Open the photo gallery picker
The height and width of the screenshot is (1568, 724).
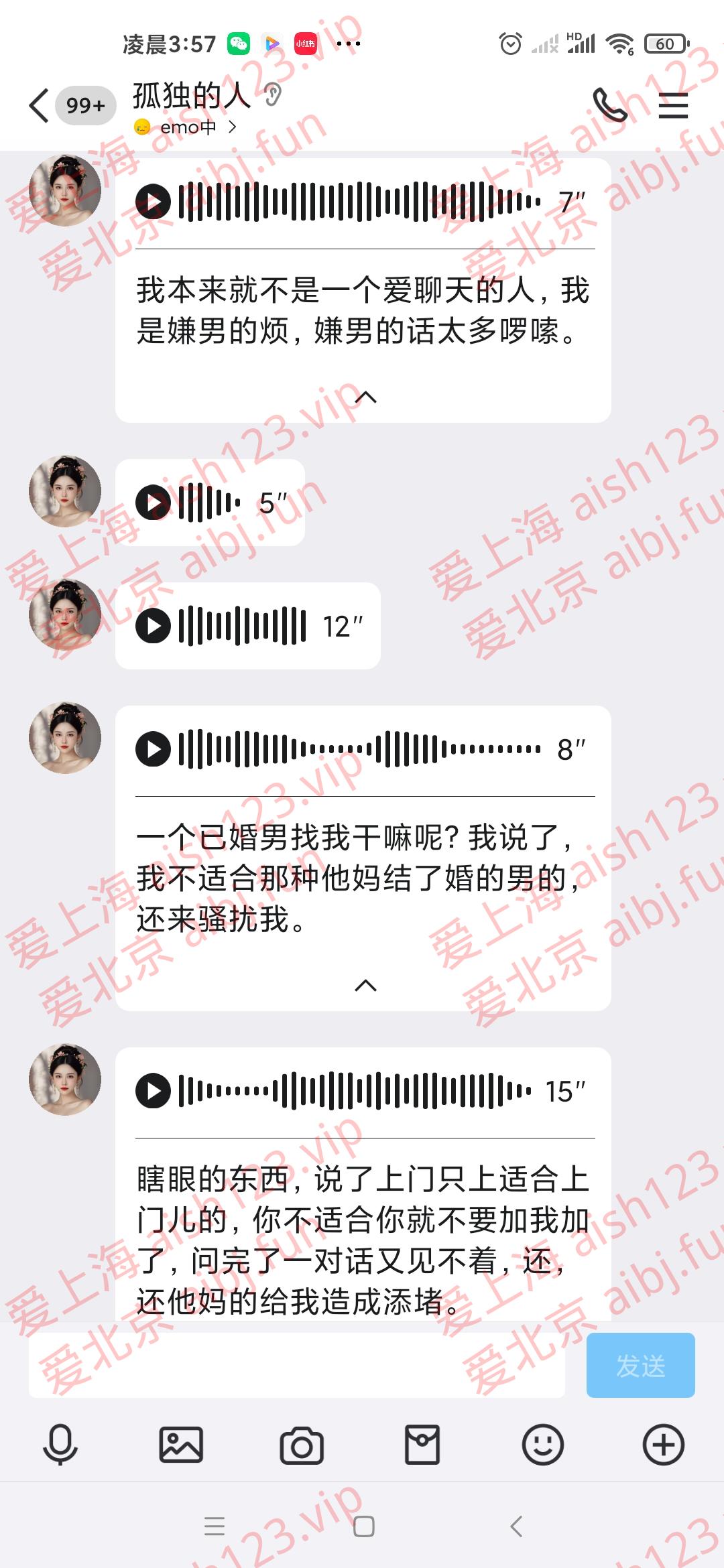click(x=181, y=1444)
